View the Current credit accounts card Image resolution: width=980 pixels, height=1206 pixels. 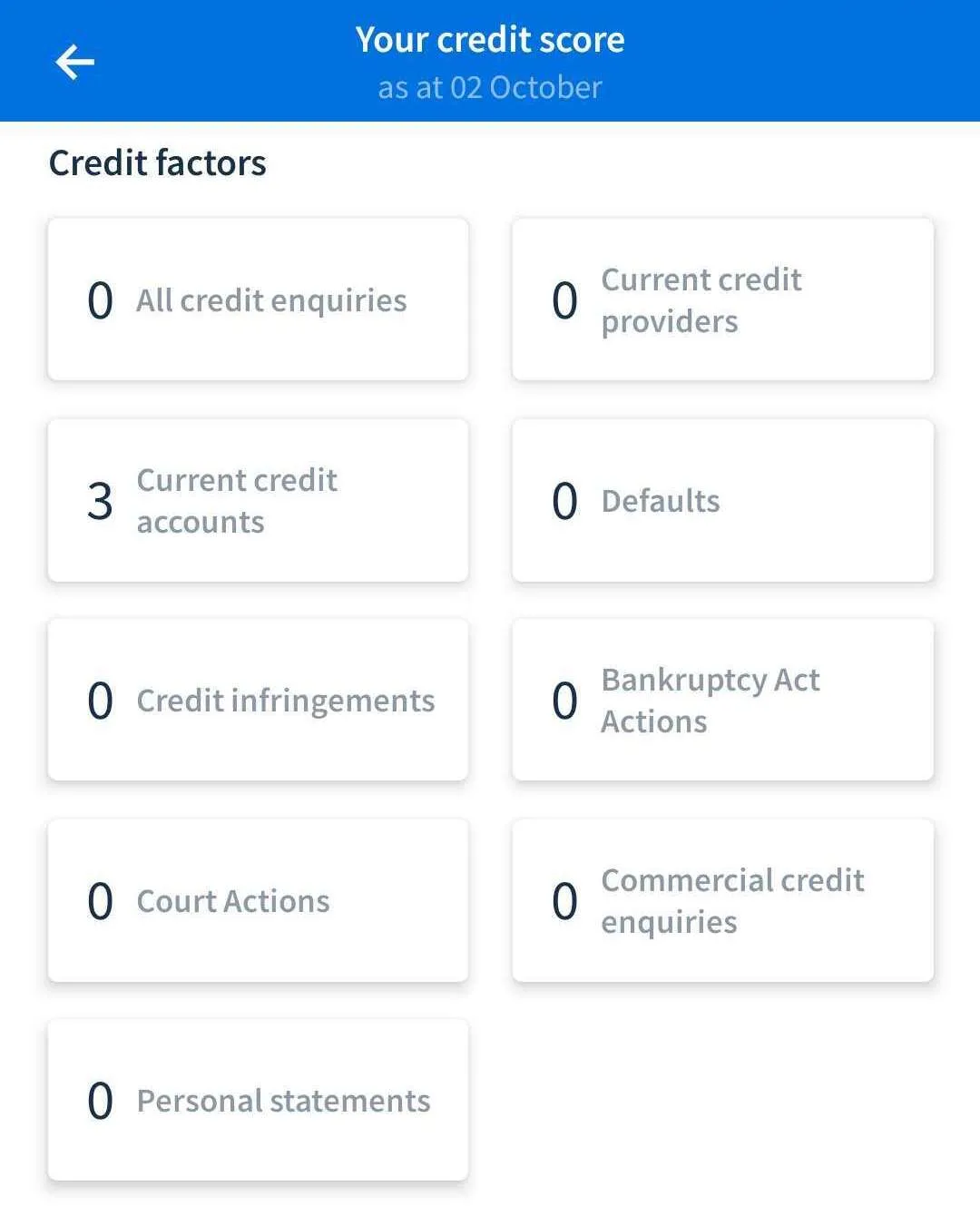tap(258, 500)
